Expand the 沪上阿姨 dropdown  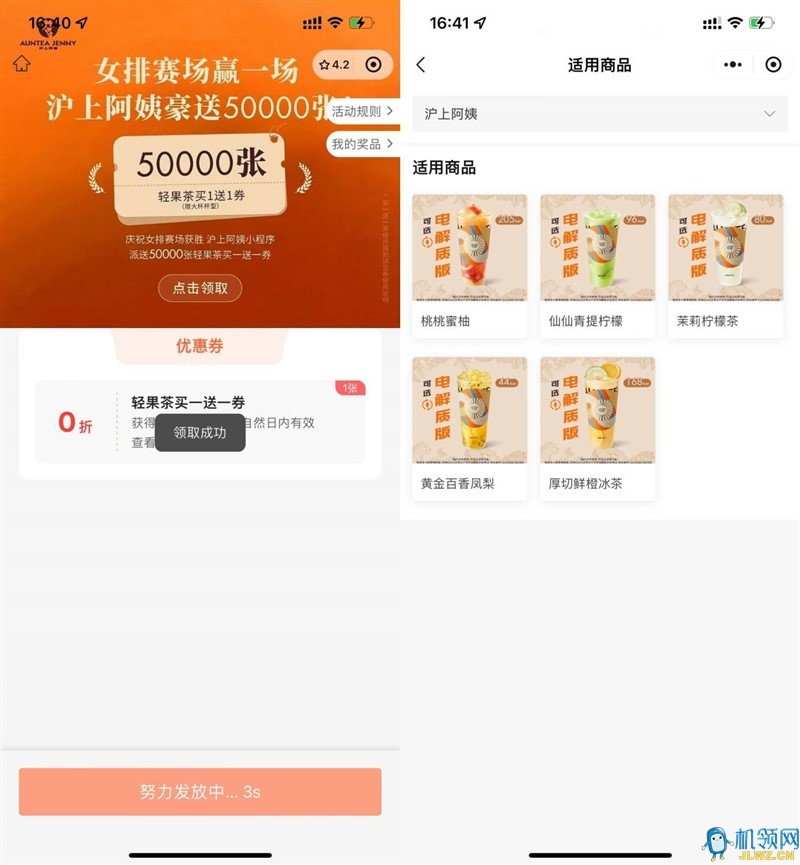click(x=600, y=114)
